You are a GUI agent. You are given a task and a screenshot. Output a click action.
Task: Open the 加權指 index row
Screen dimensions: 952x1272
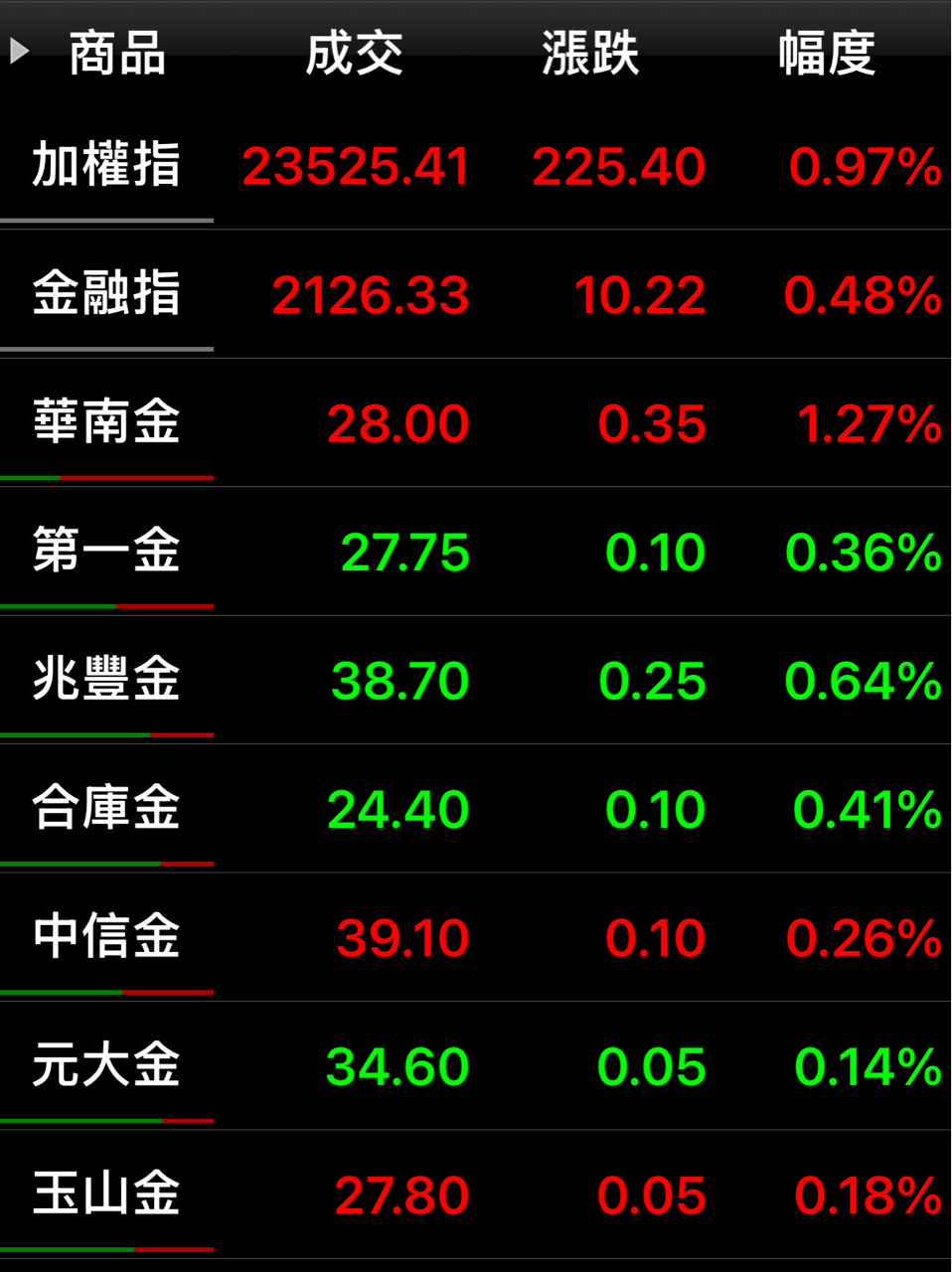[x=476, y=166]
